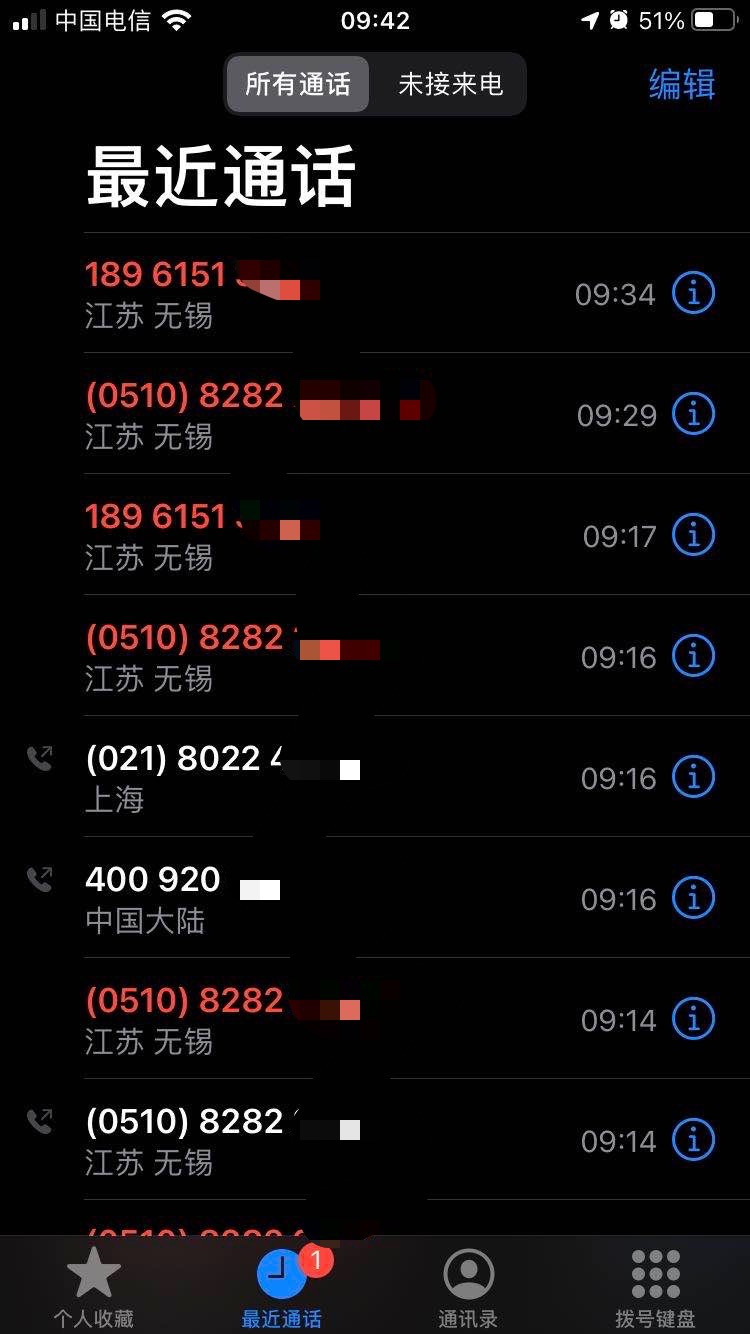Select the 所有通话 segment
Viewport: 750px width, 1334px height.
(x=298, y=84)
